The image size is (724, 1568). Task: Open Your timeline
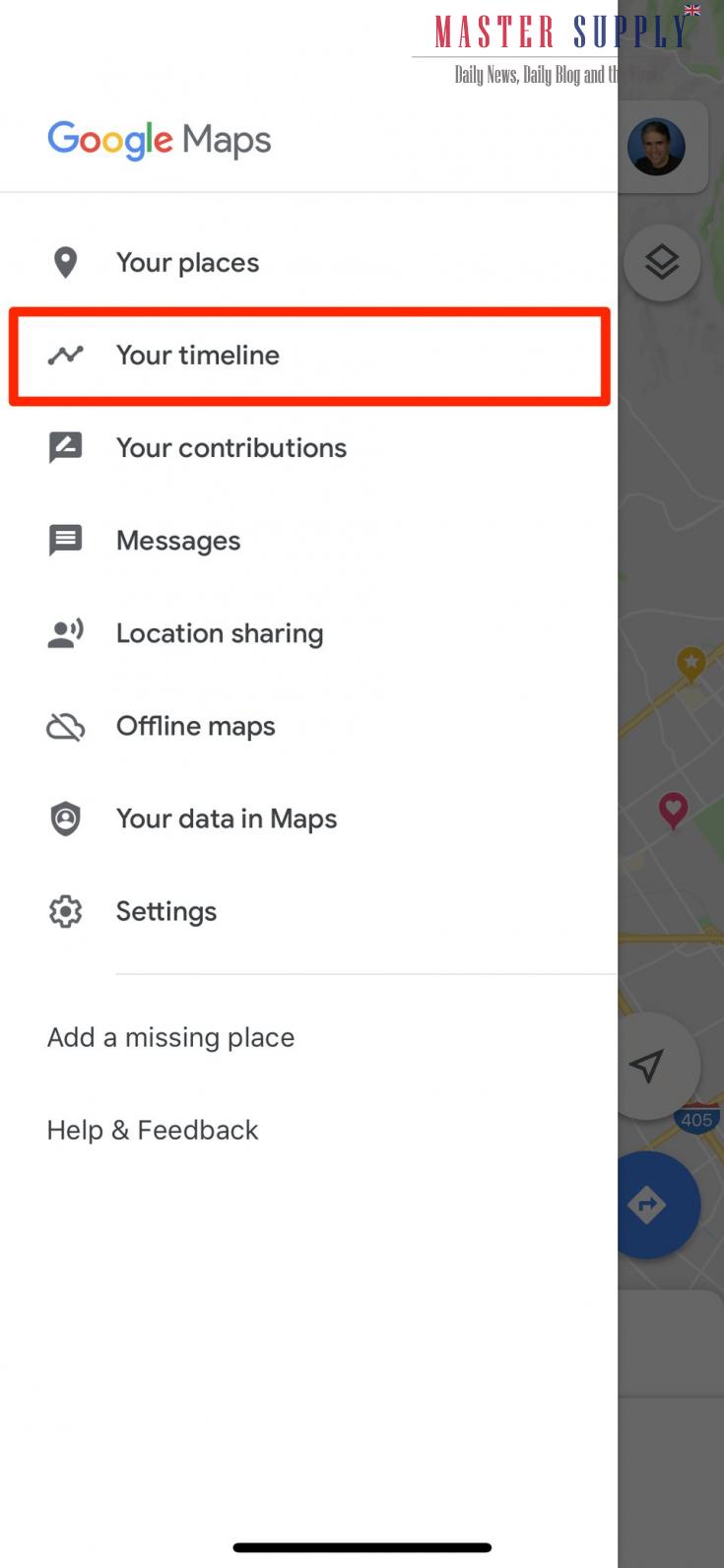(197, 356)
